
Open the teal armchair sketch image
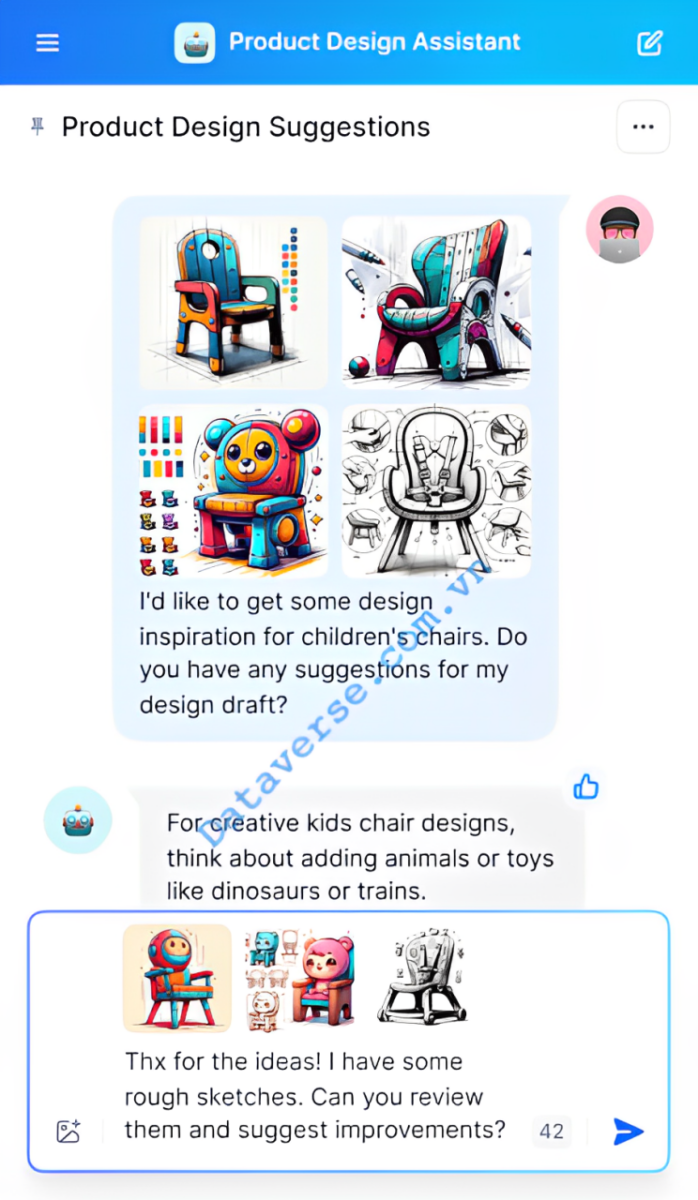pyautogui.click(x=436, y=302)
